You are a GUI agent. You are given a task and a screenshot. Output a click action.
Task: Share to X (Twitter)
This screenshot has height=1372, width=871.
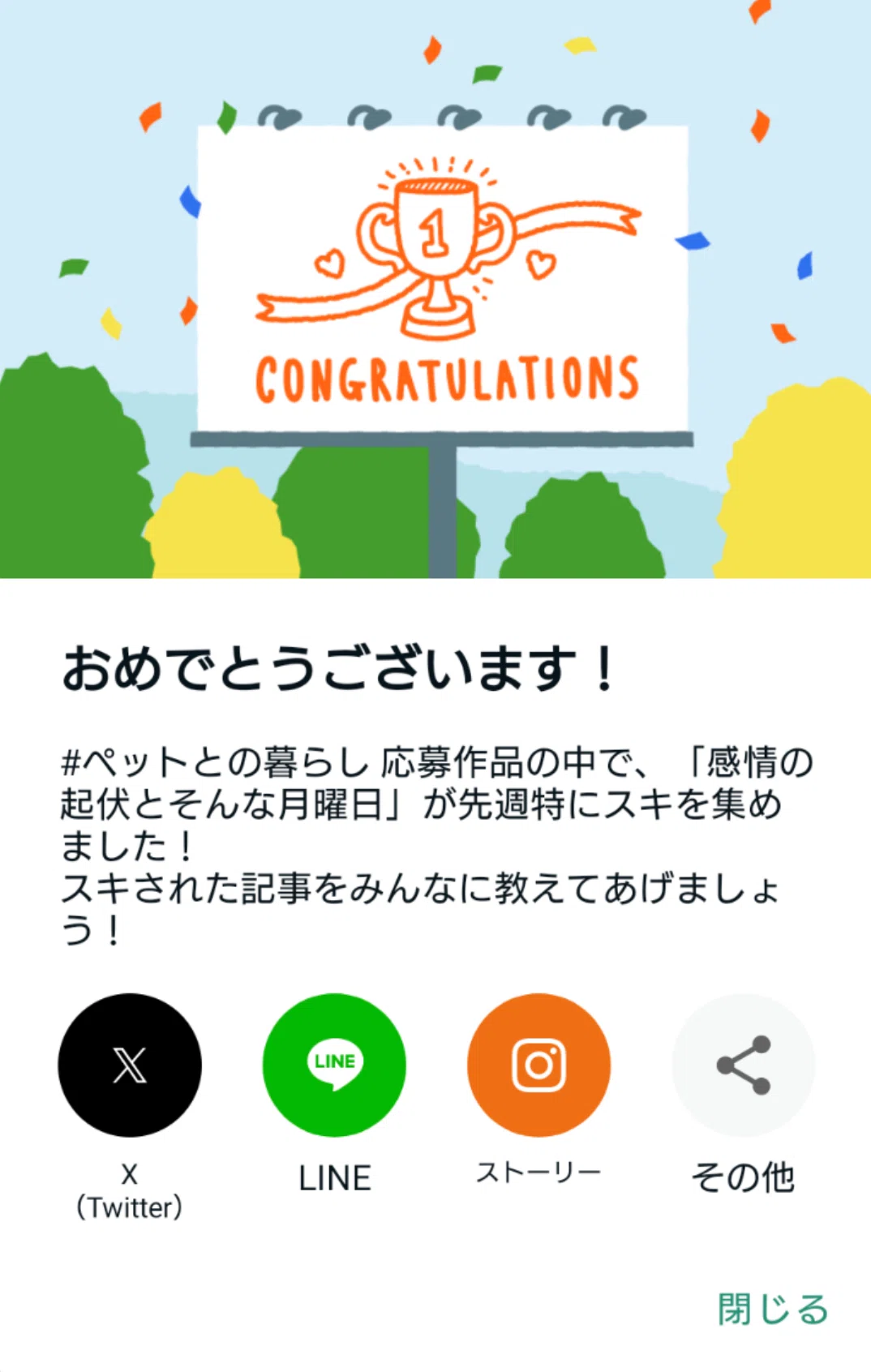(130, 1065)
